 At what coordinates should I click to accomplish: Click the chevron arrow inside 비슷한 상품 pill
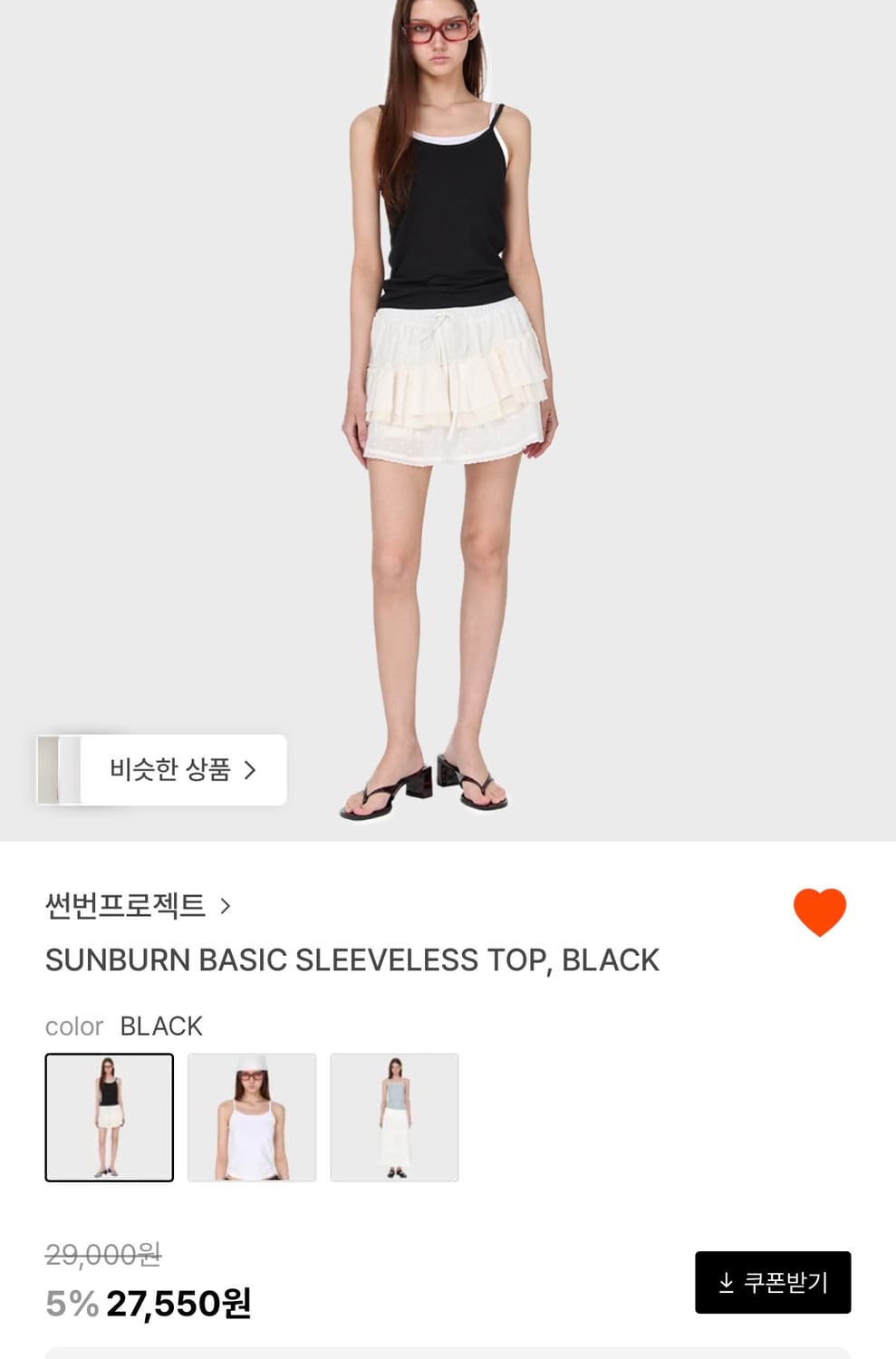pos(251,770)
